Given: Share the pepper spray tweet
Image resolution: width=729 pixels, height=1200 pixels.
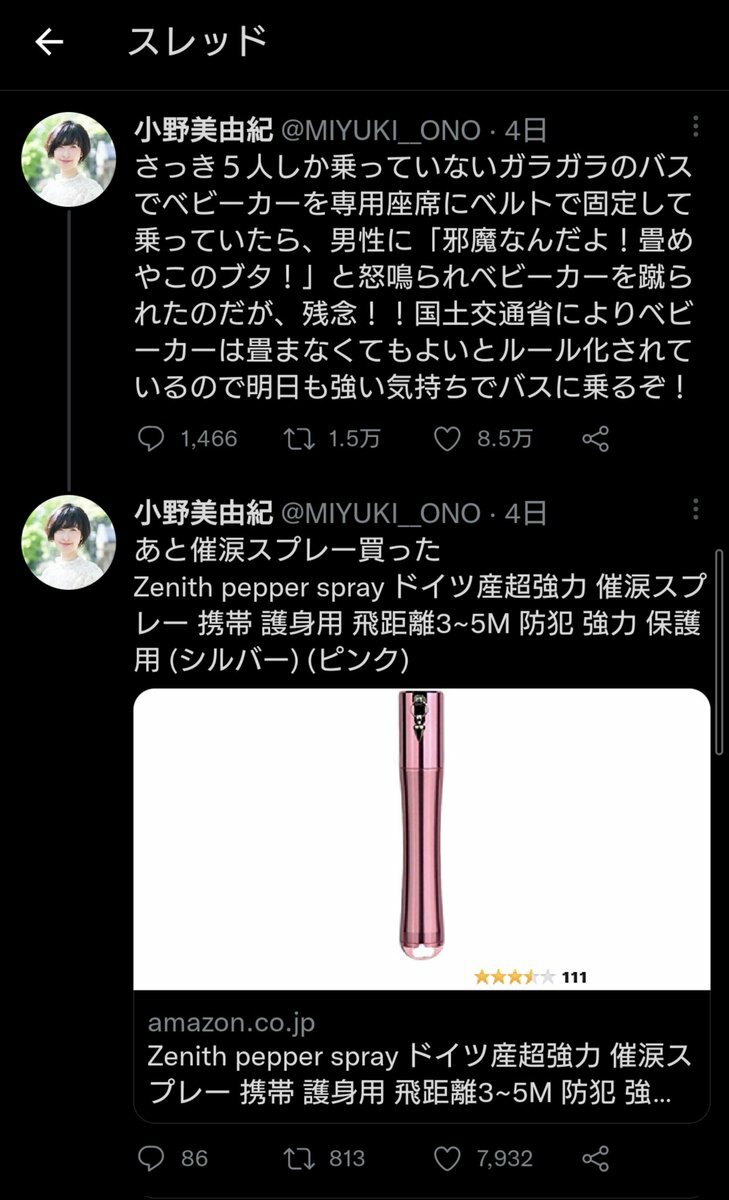Looking at the screenshot, I should [596, 1159].
